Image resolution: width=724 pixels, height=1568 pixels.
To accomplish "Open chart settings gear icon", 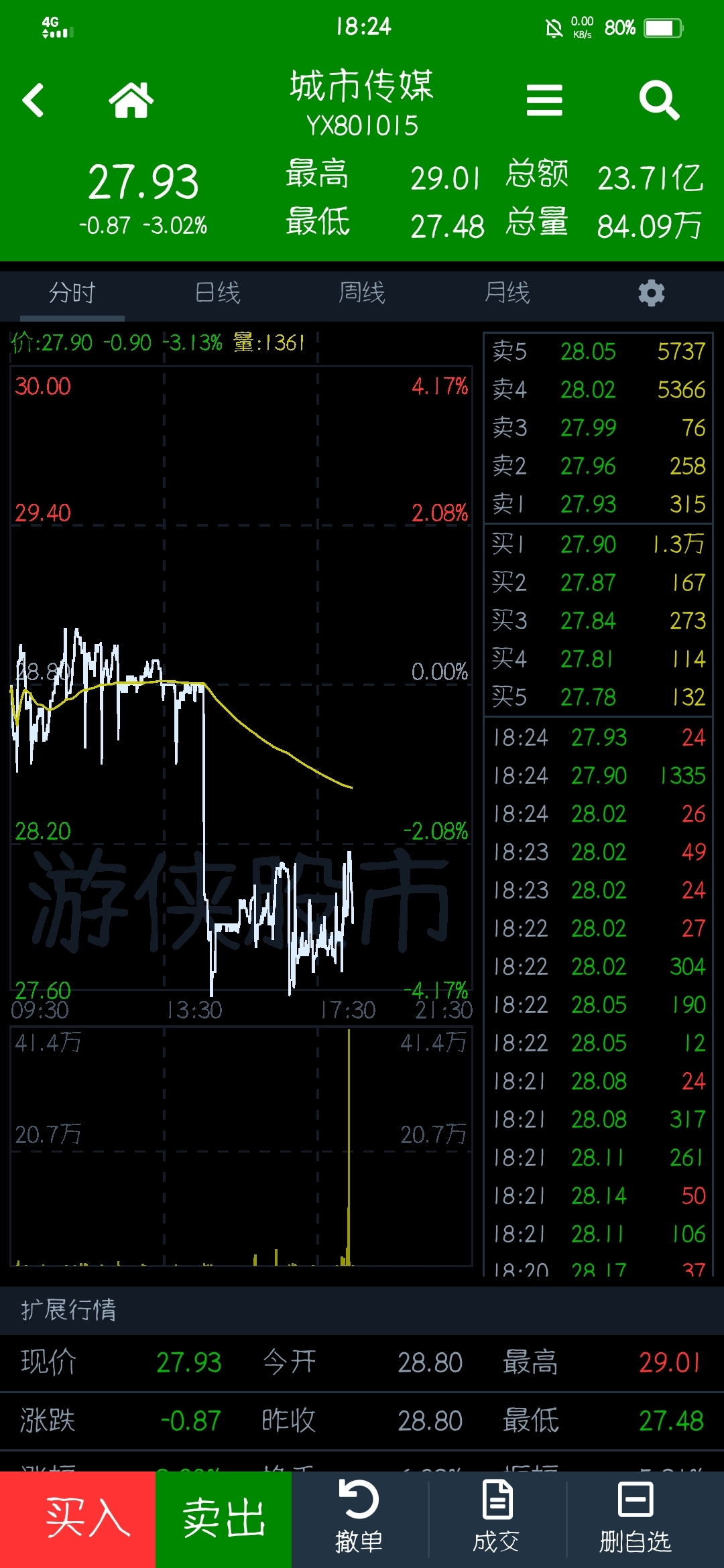I will (x=652, y=293).
